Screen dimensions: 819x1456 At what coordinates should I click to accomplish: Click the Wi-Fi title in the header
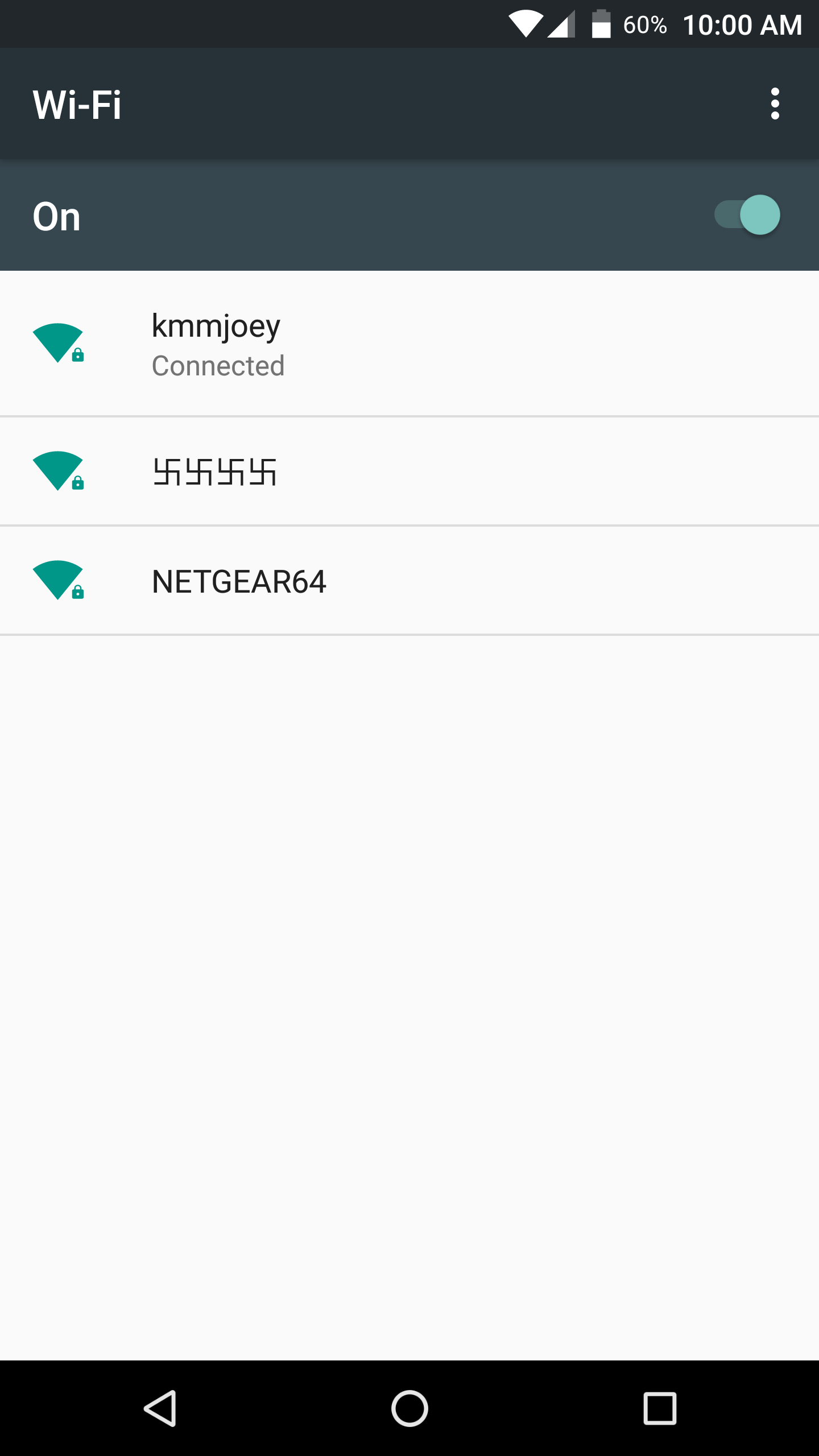(x=77, y=104)
